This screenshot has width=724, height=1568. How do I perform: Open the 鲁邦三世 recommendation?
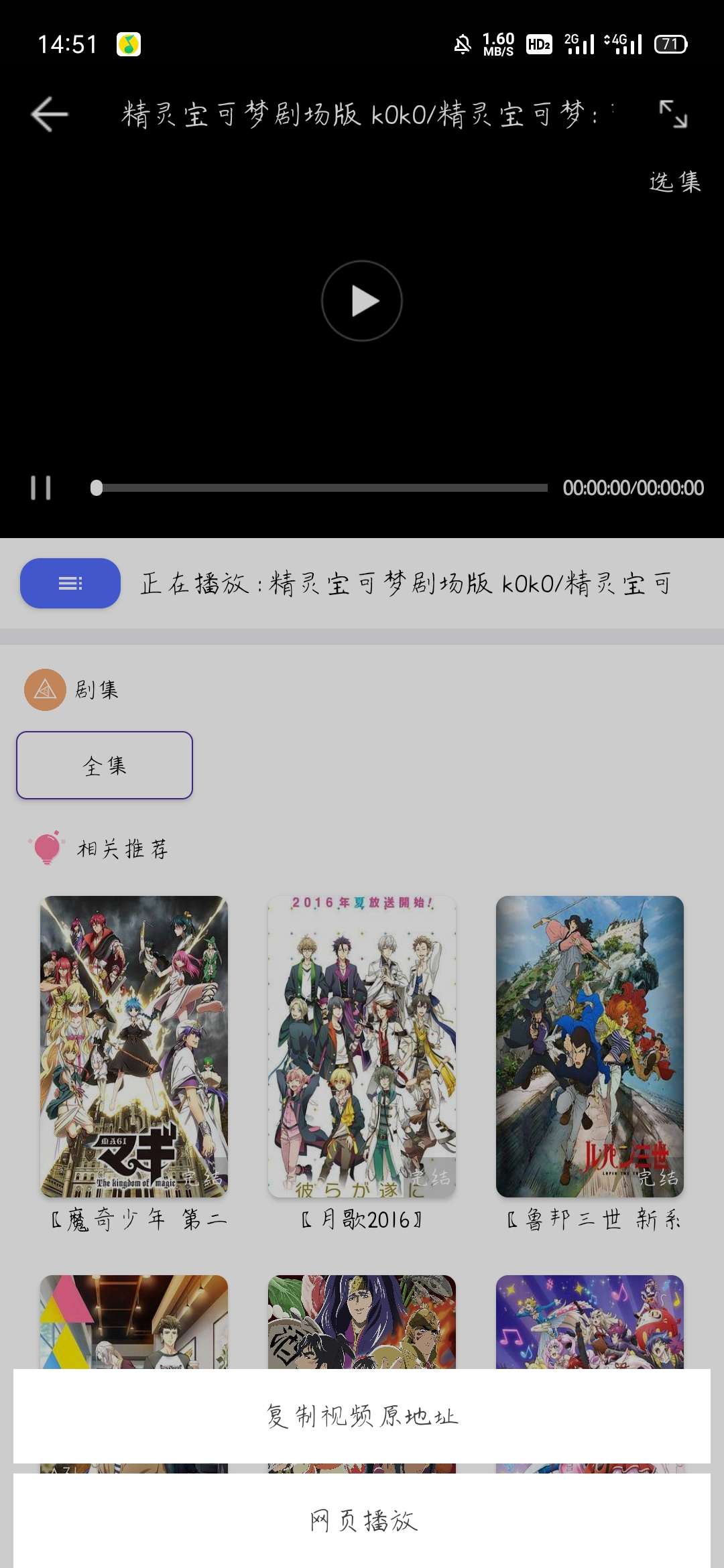[590, 1064]
